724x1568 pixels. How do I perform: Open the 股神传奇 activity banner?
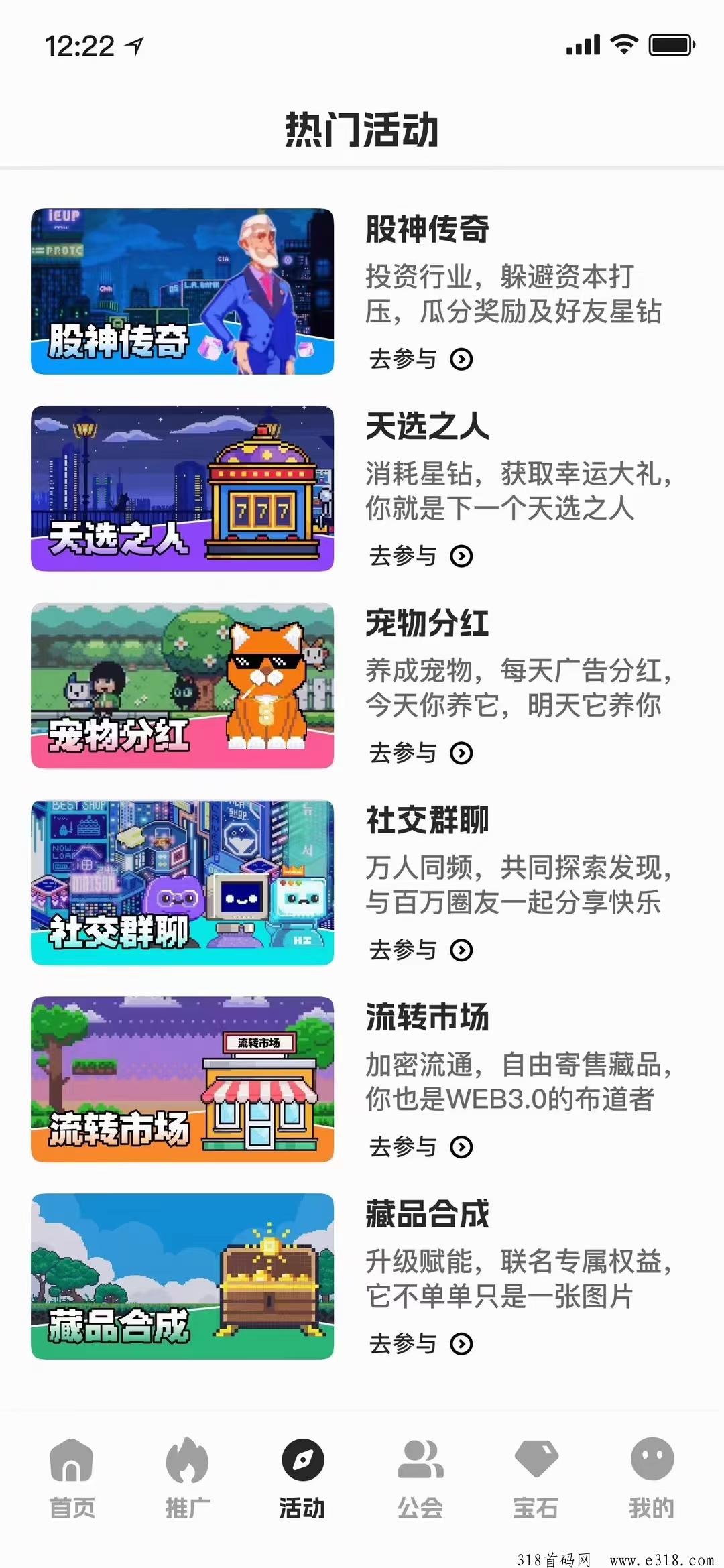[x=182, y=292]
